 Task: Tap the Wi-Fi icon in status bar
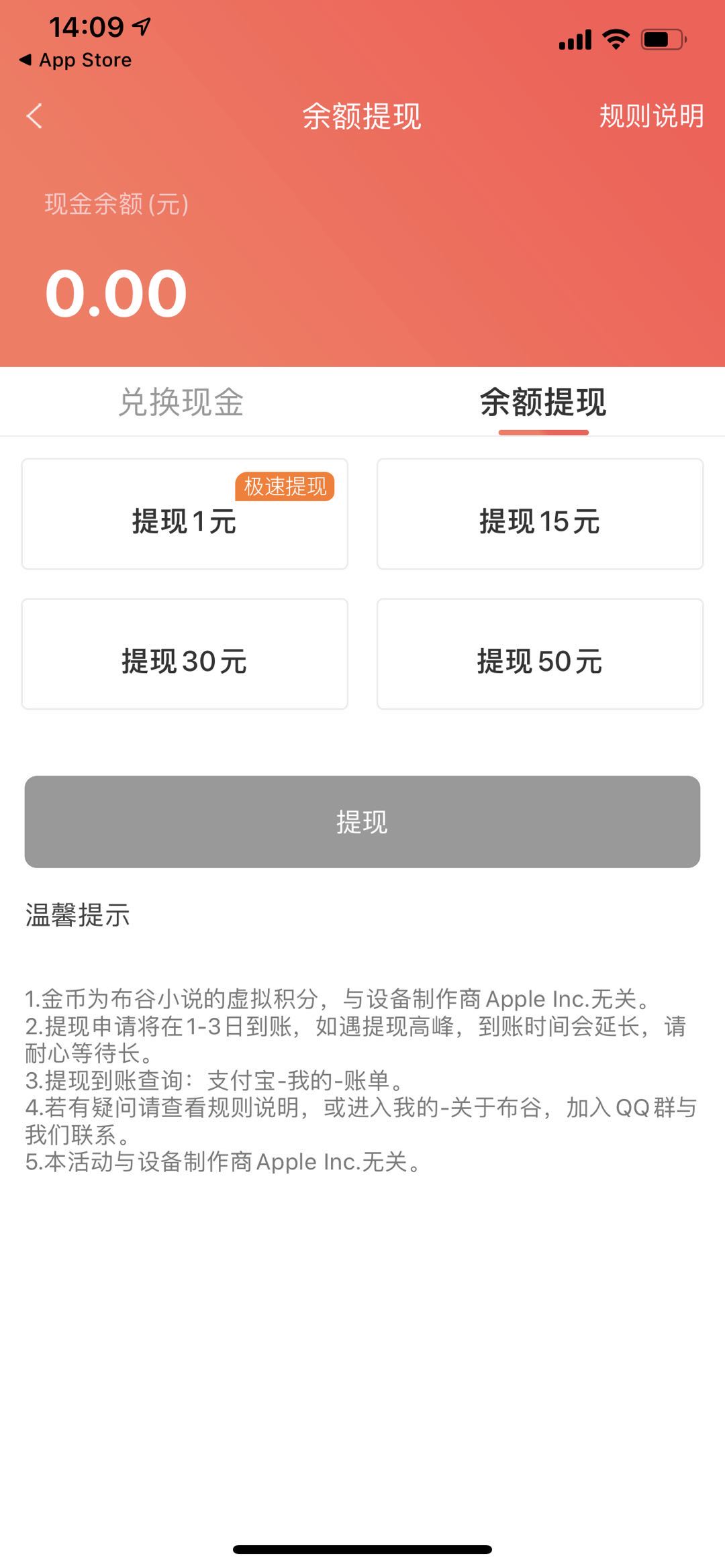point(615,40)
